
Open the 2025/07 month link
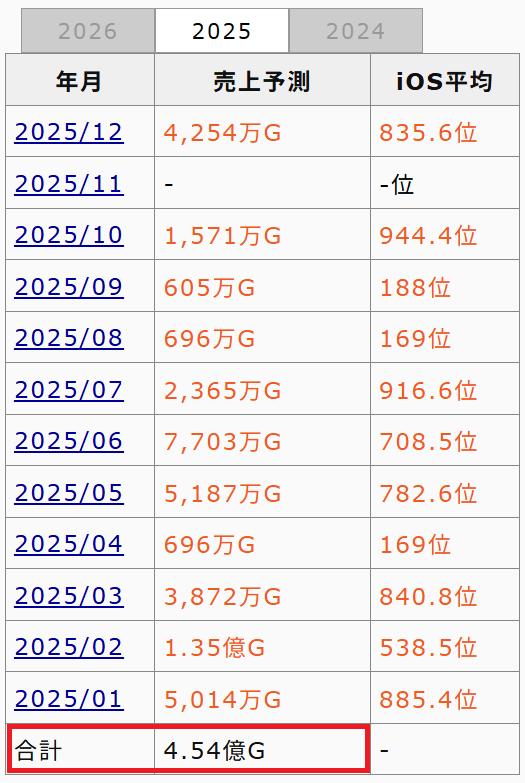[x=69, y=390]
